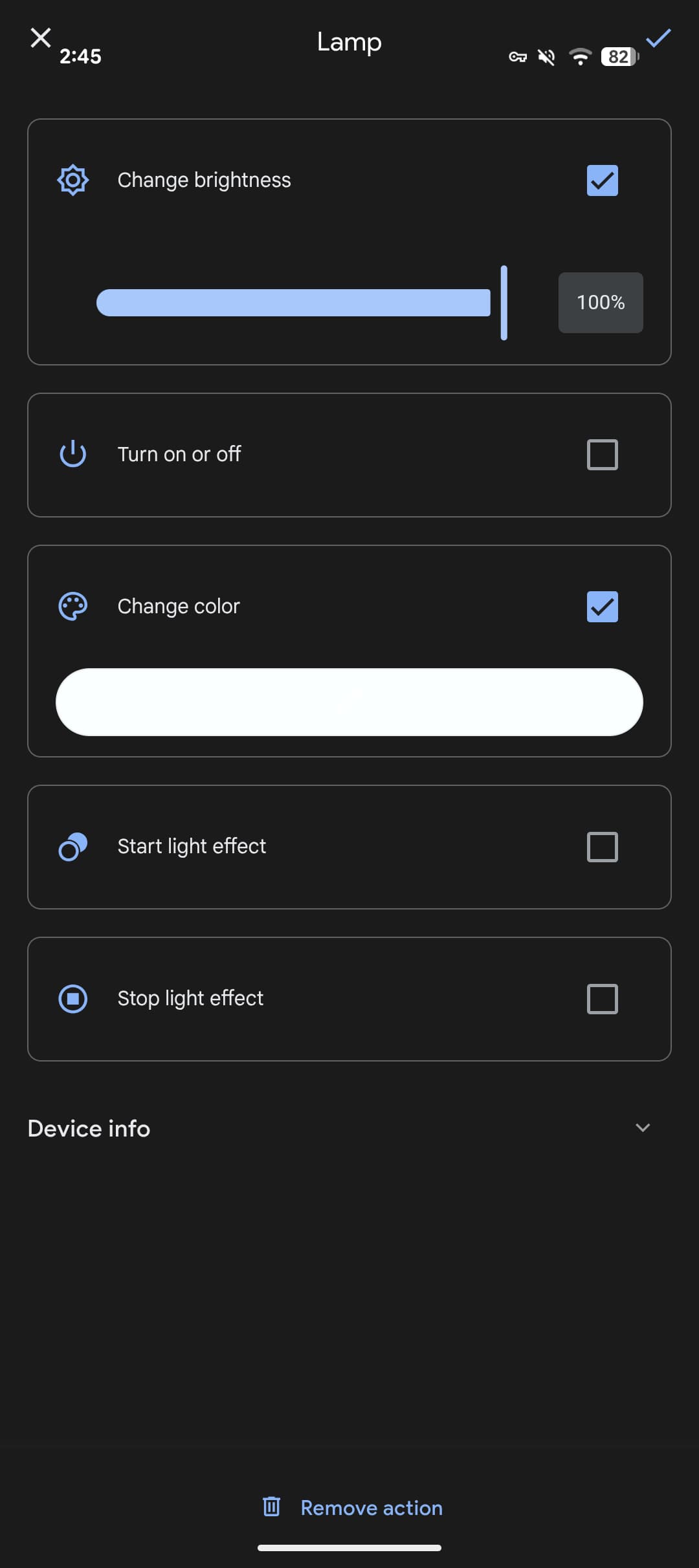The width and height of the screenshot is (699, 1568).
Task: Tap the brightness slider bar
Action: (x=293, y=303)
